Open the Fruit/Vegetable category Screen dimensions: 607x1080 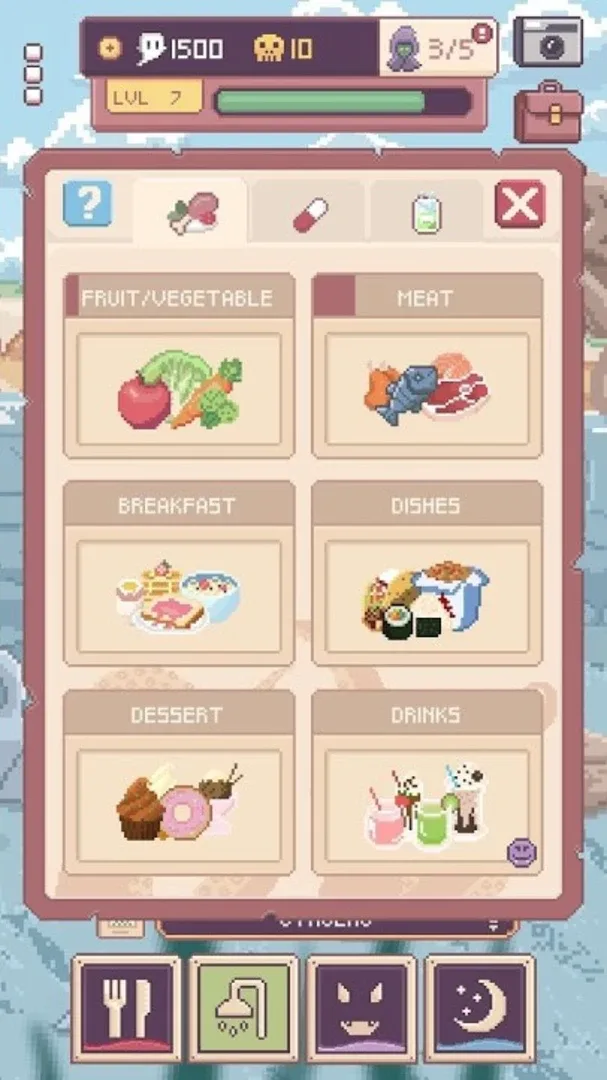coord(179,366)
